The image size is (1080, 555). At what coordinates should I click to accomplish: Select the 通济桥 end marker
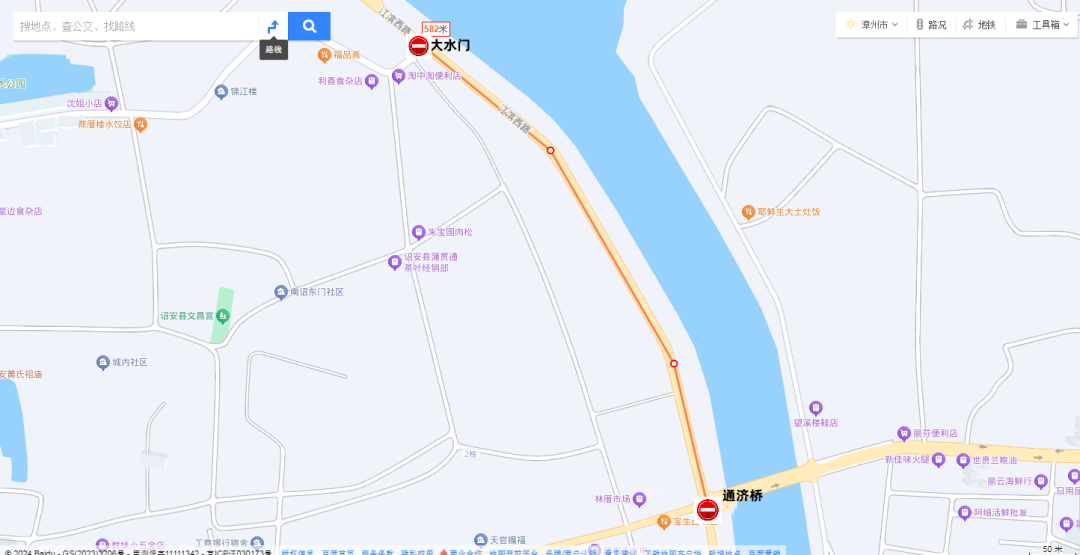coord(708,510)
